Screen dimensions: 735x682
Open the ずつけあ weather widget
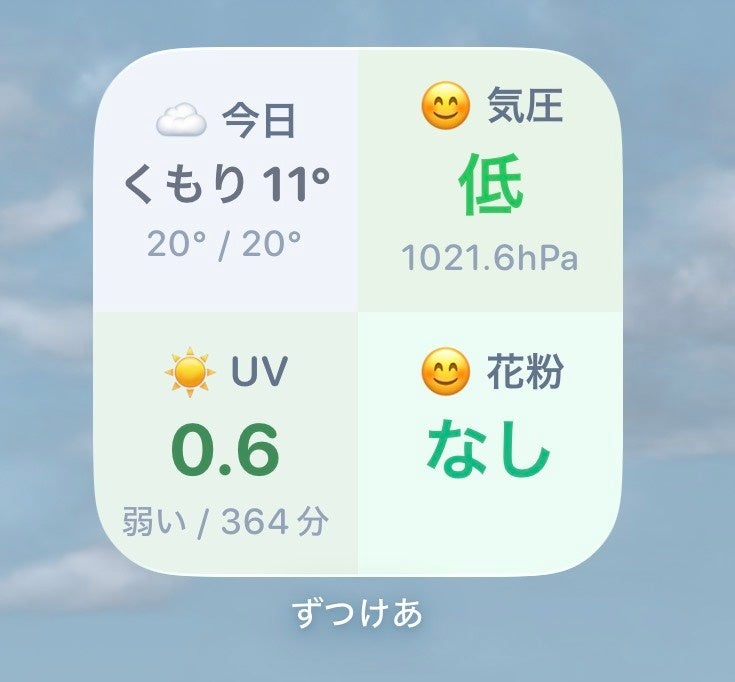coord(357,312)
